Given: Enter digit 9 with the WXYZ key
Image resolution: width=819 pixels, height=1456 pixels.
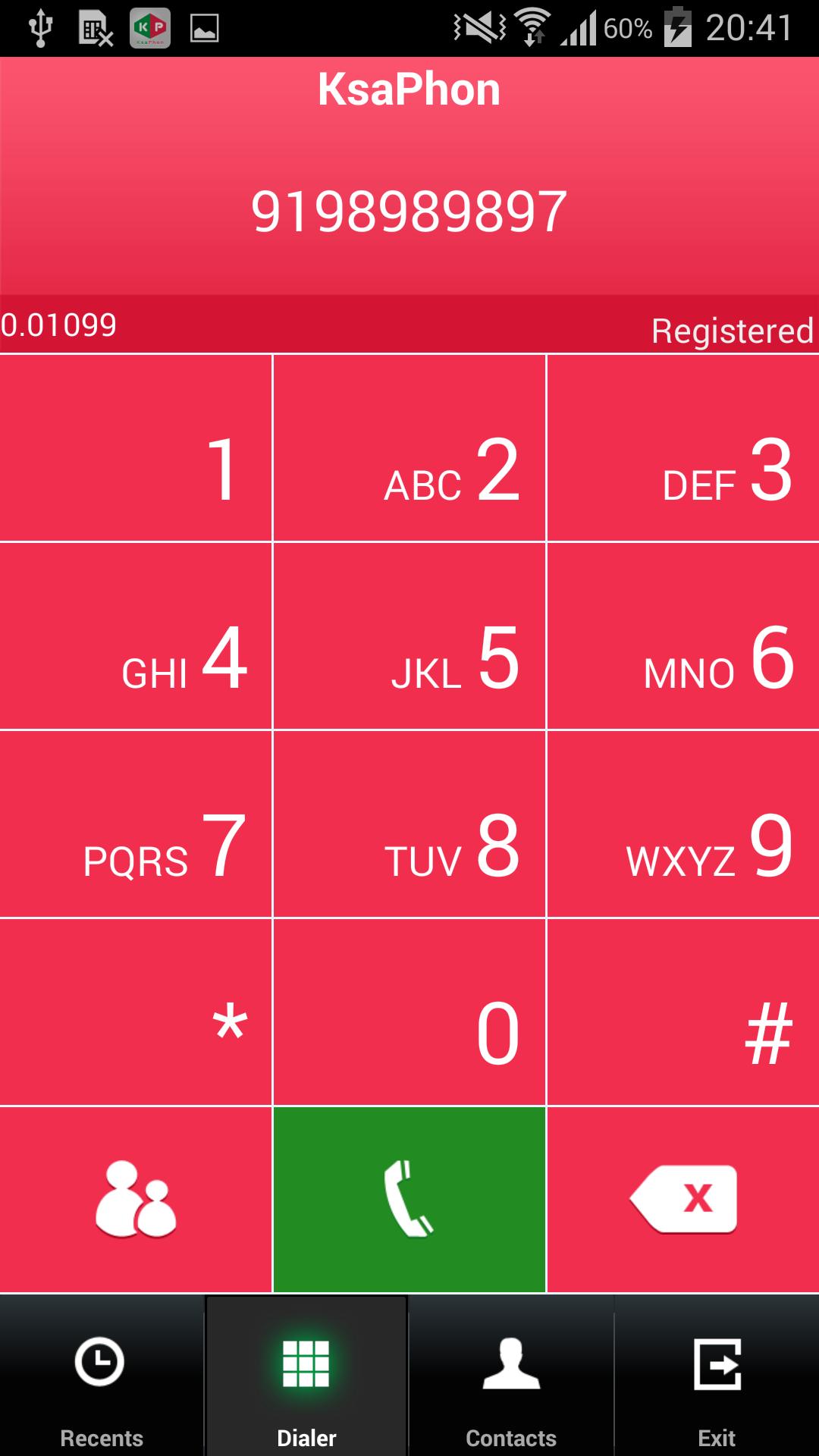Looking at the screenshot, I should click(x=682, y=825).
